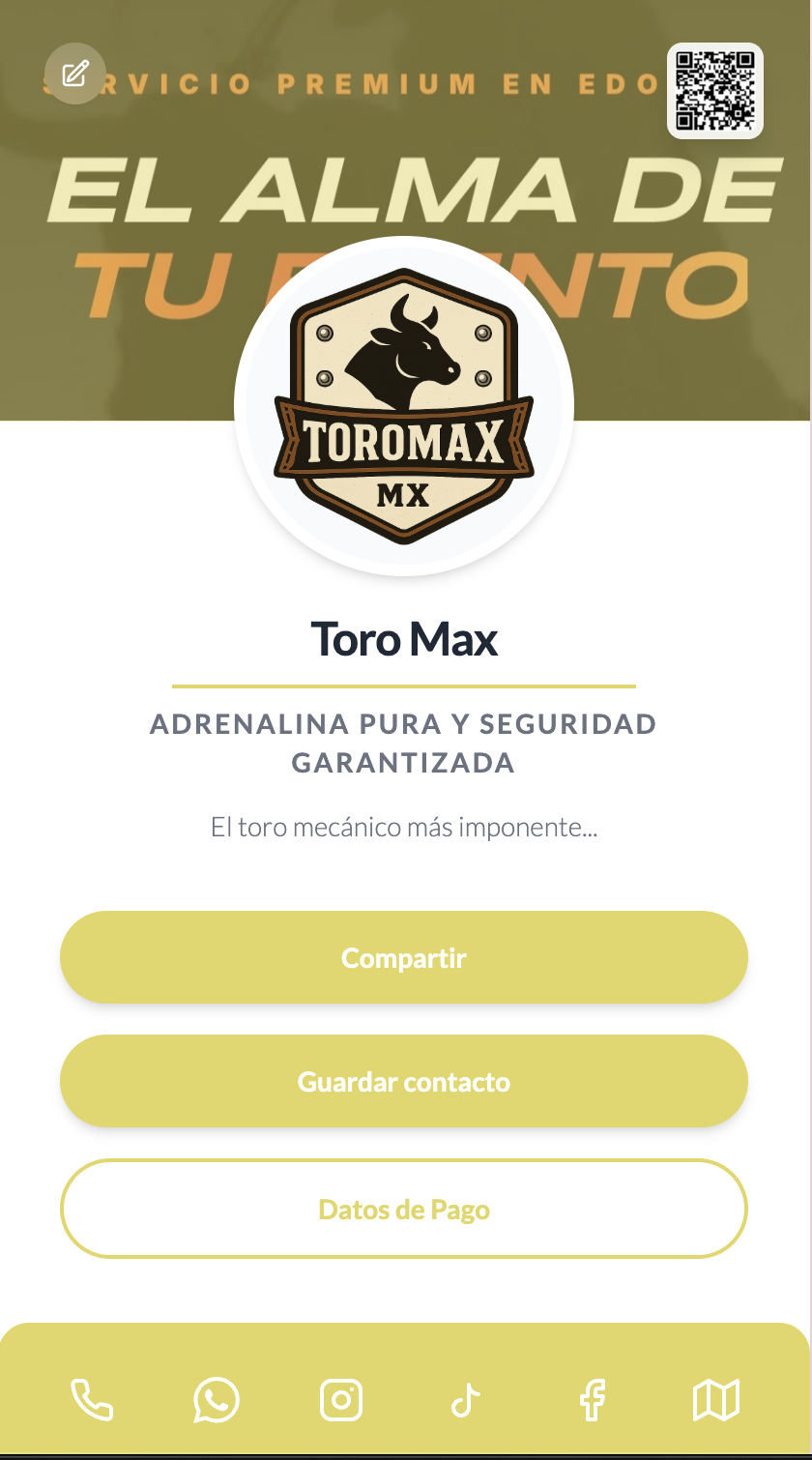View location with the map icon

pyautogui.click(x=716, y=1400)
